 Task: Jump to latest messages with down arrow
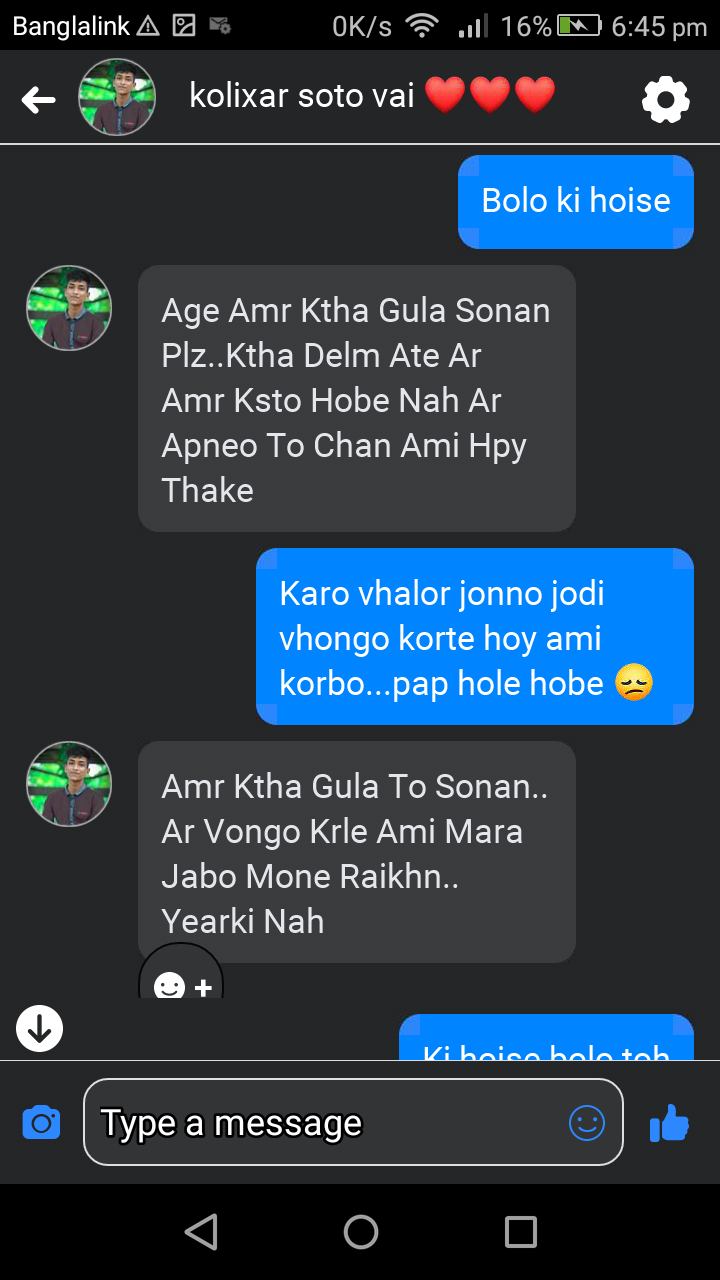40,1028
